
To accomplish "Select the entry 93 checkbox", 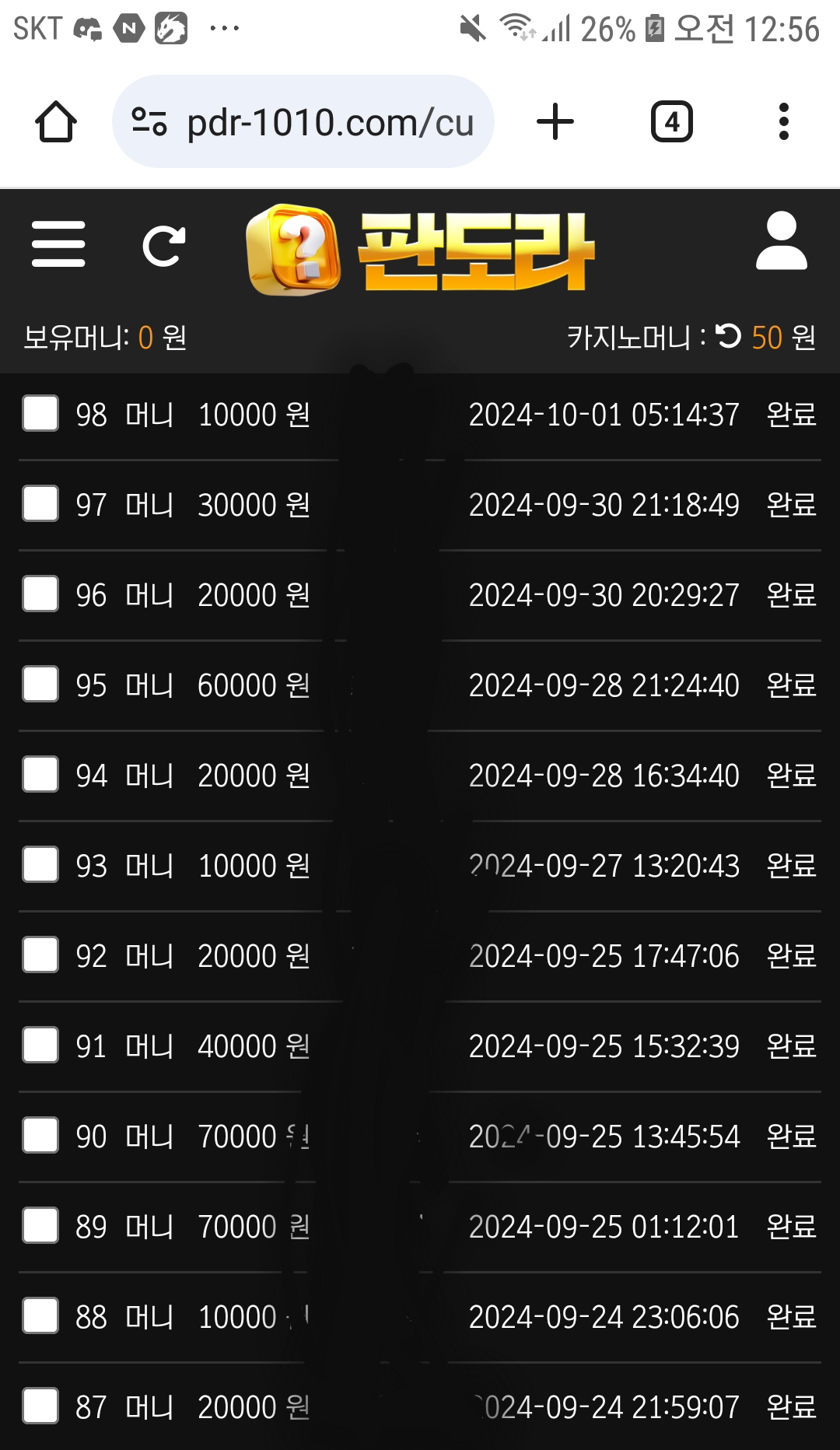I will click(40, 864).
